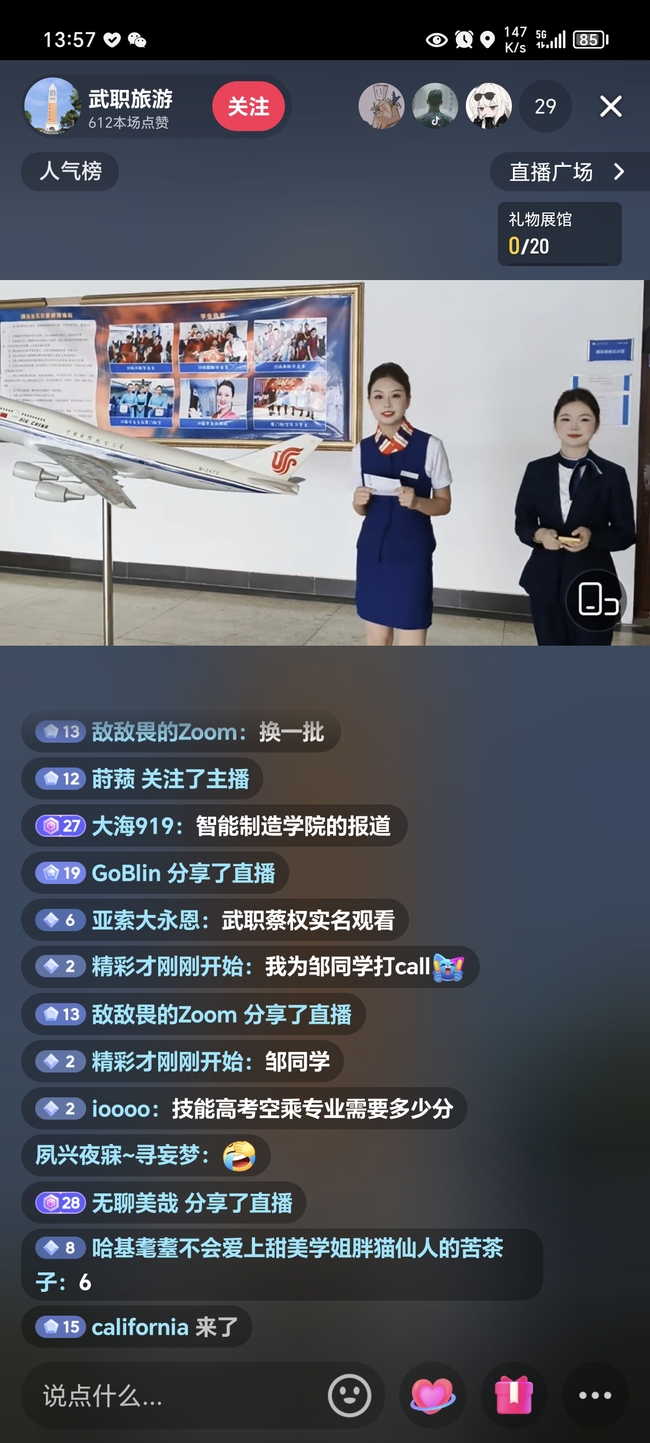Open the gift panel
Image resolution: width=650 pixels, height=1443 pixels.
514,1395
